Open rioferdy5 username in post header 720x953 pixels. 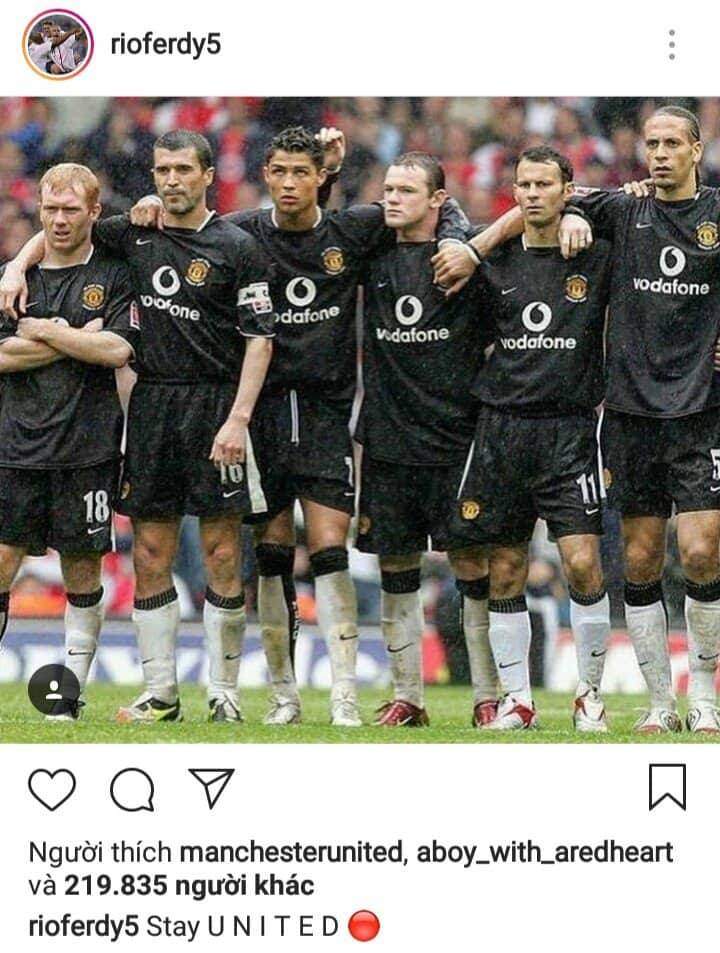(165, 45)
